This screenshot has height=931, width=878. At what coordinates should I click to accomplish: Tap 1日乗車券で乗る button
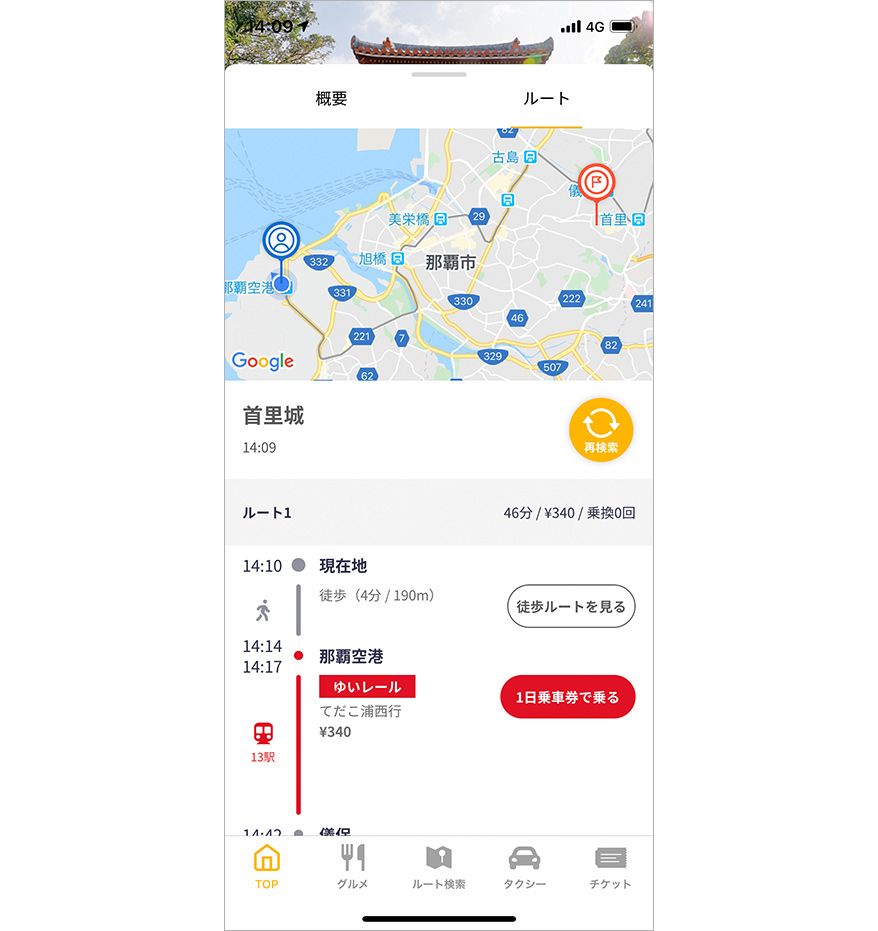(x=567, y=697)
